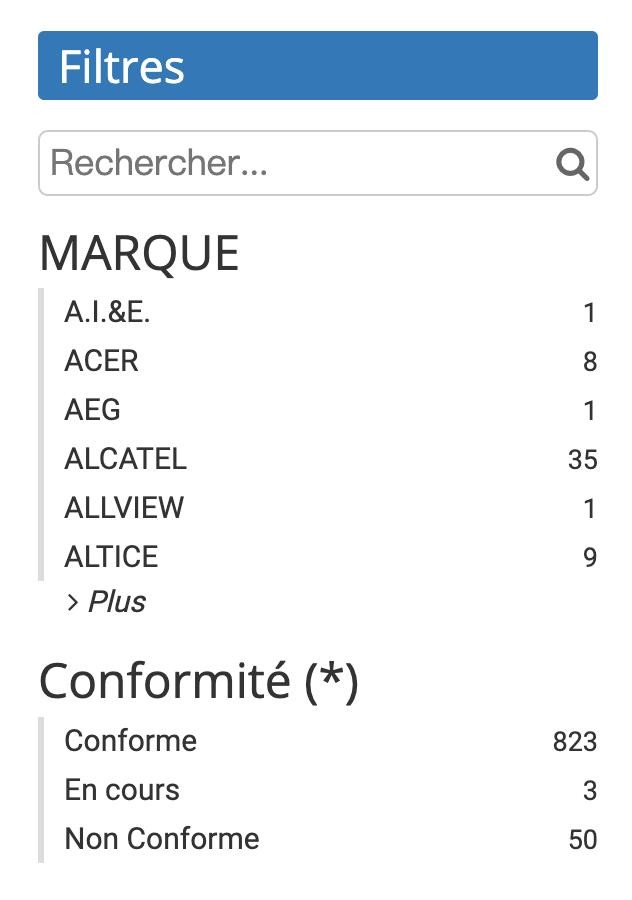Select the ALLVIEW brand filter
632x900 pixels.
(124, 508)
